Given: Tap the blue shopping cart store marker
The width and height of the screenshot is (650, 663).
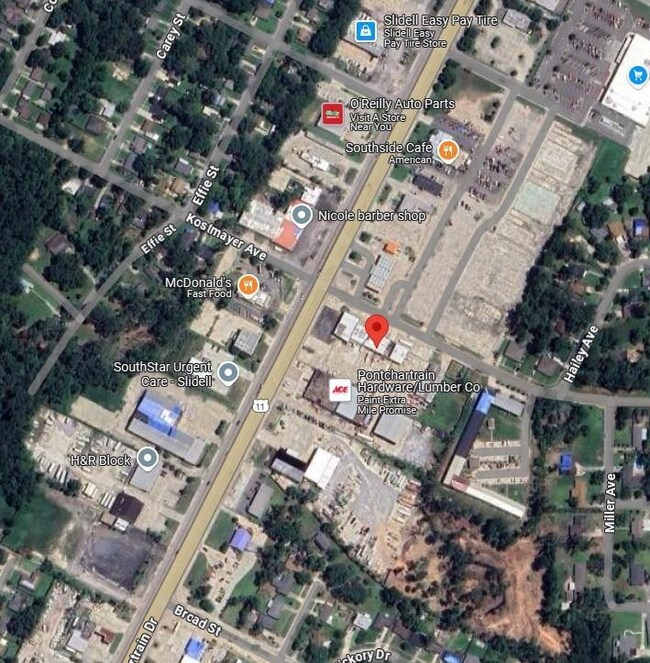Looking at the screenshot, I should [x=637, y=74].
